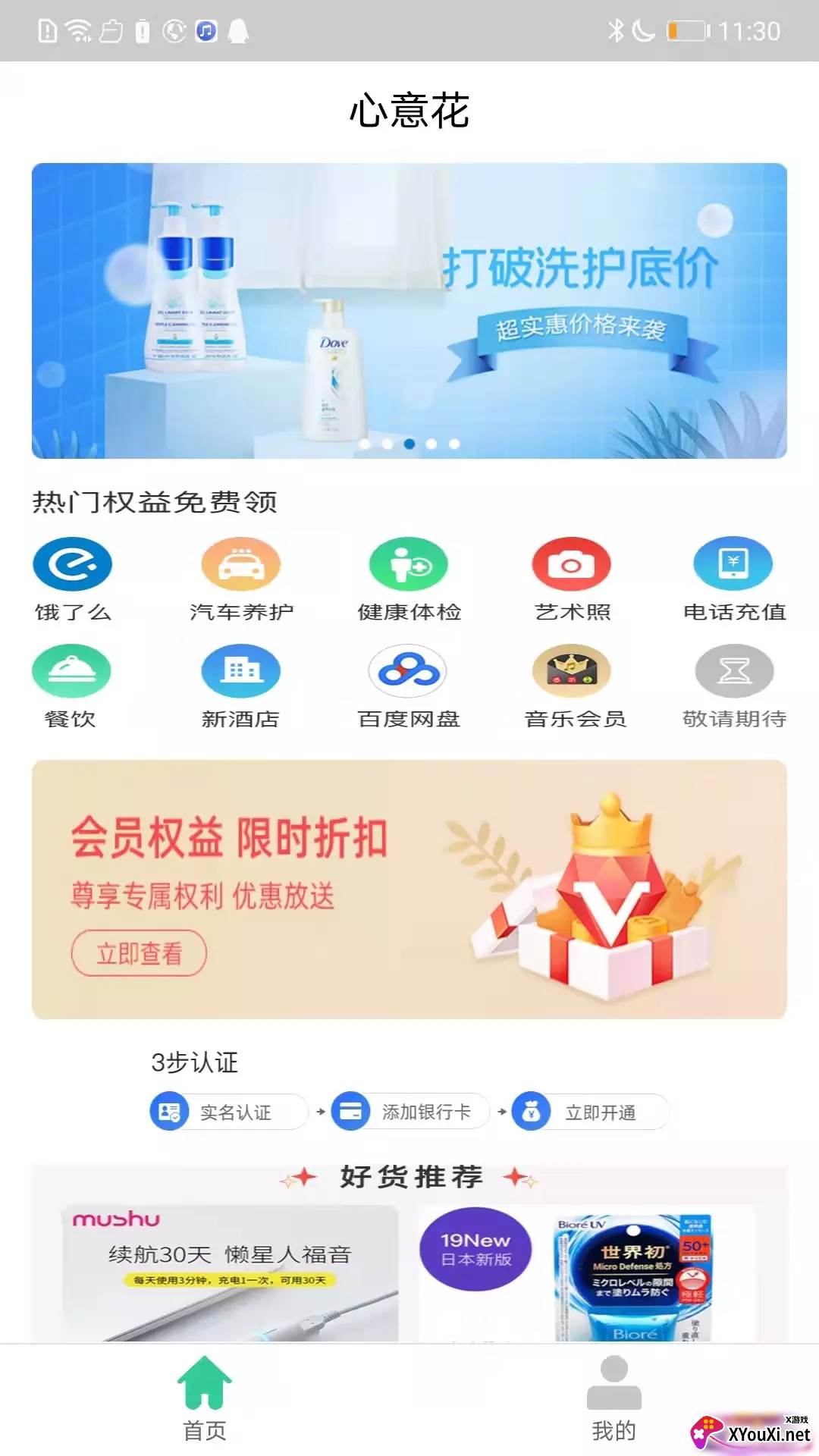
Task: Click the 音乐会员 music membership icon
Action: (x=571, y=670)
